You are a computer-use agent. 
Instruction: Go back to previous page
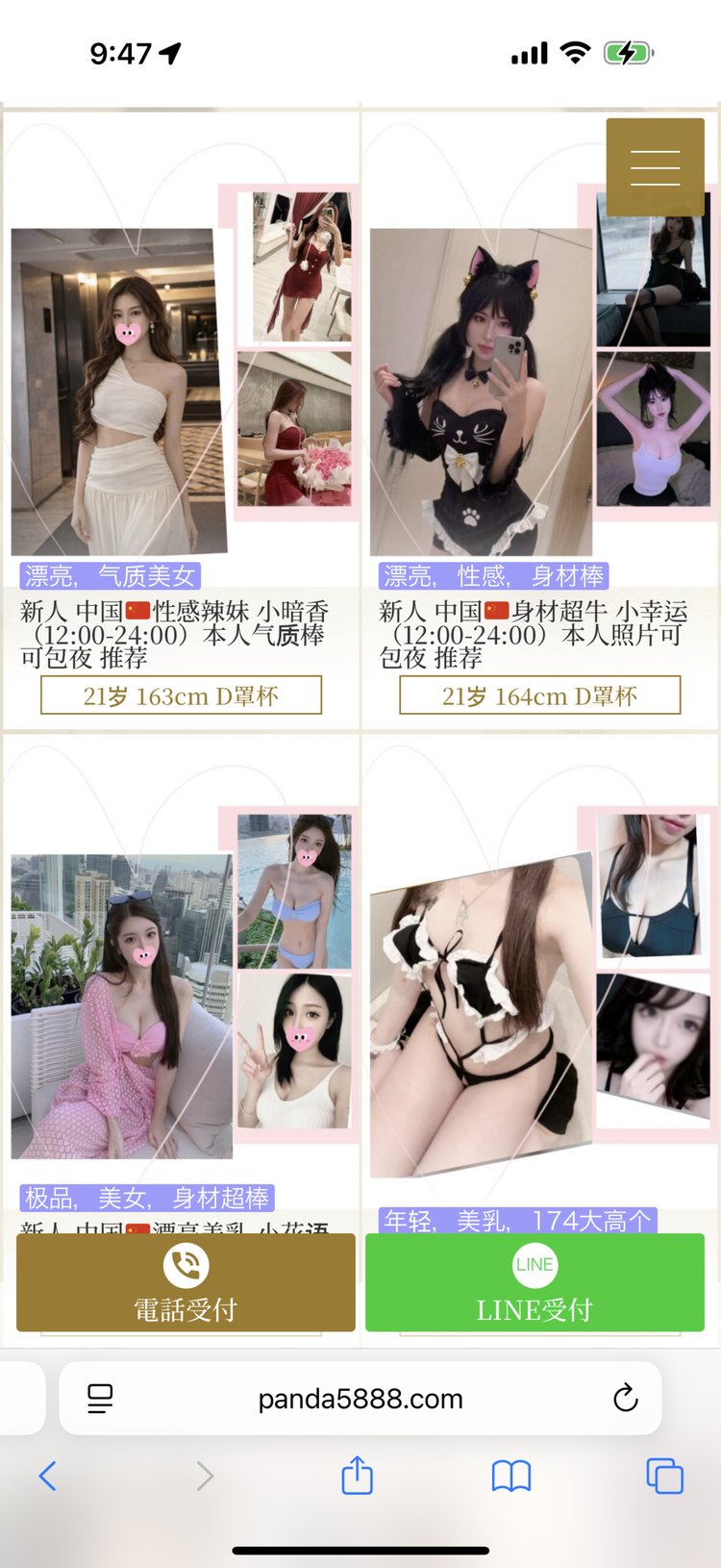click(47, 1476)
